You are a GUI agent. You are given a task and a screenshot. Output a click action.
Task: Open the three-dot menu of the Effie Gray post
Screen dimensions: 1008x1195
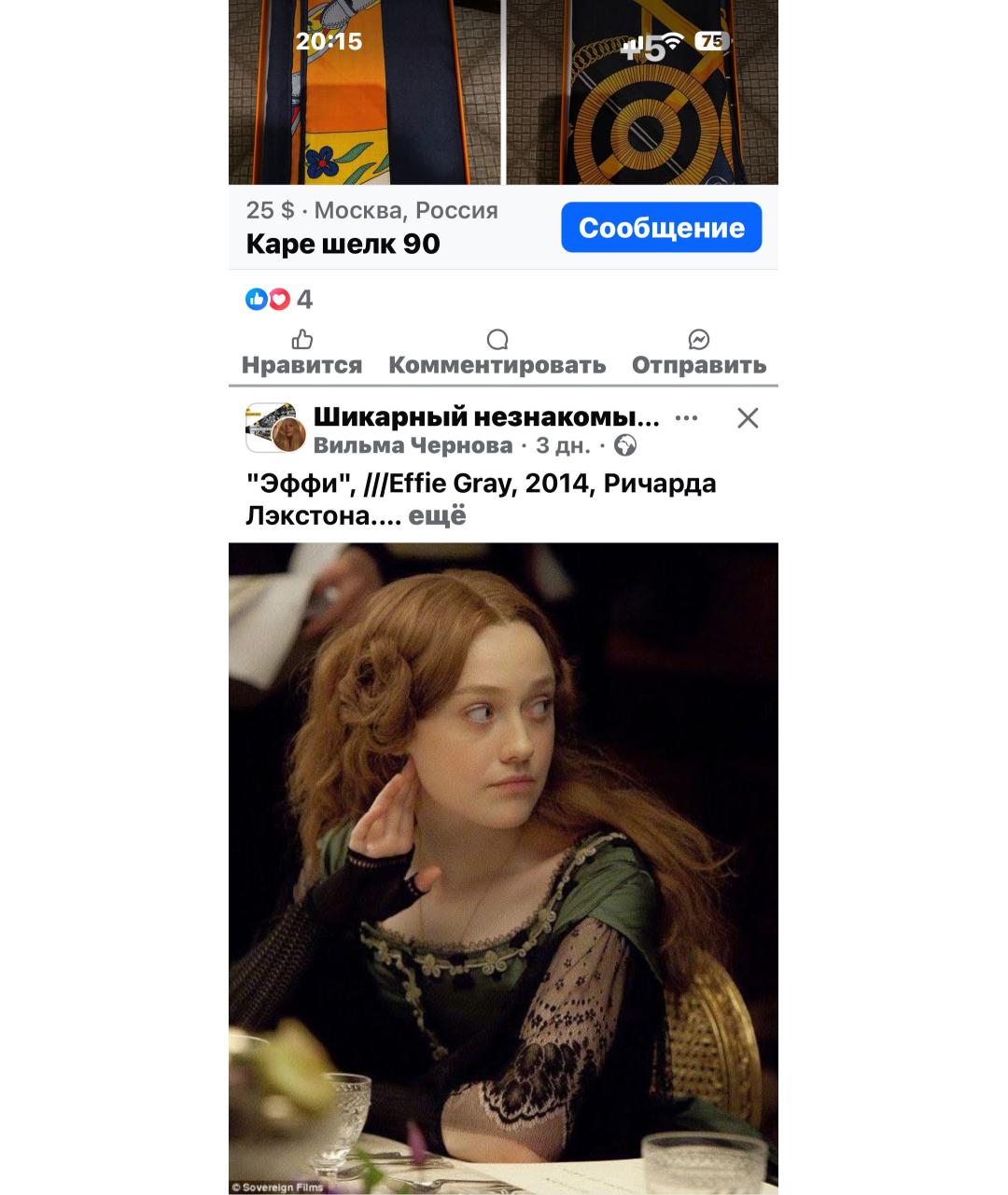[x=686, y=418]
